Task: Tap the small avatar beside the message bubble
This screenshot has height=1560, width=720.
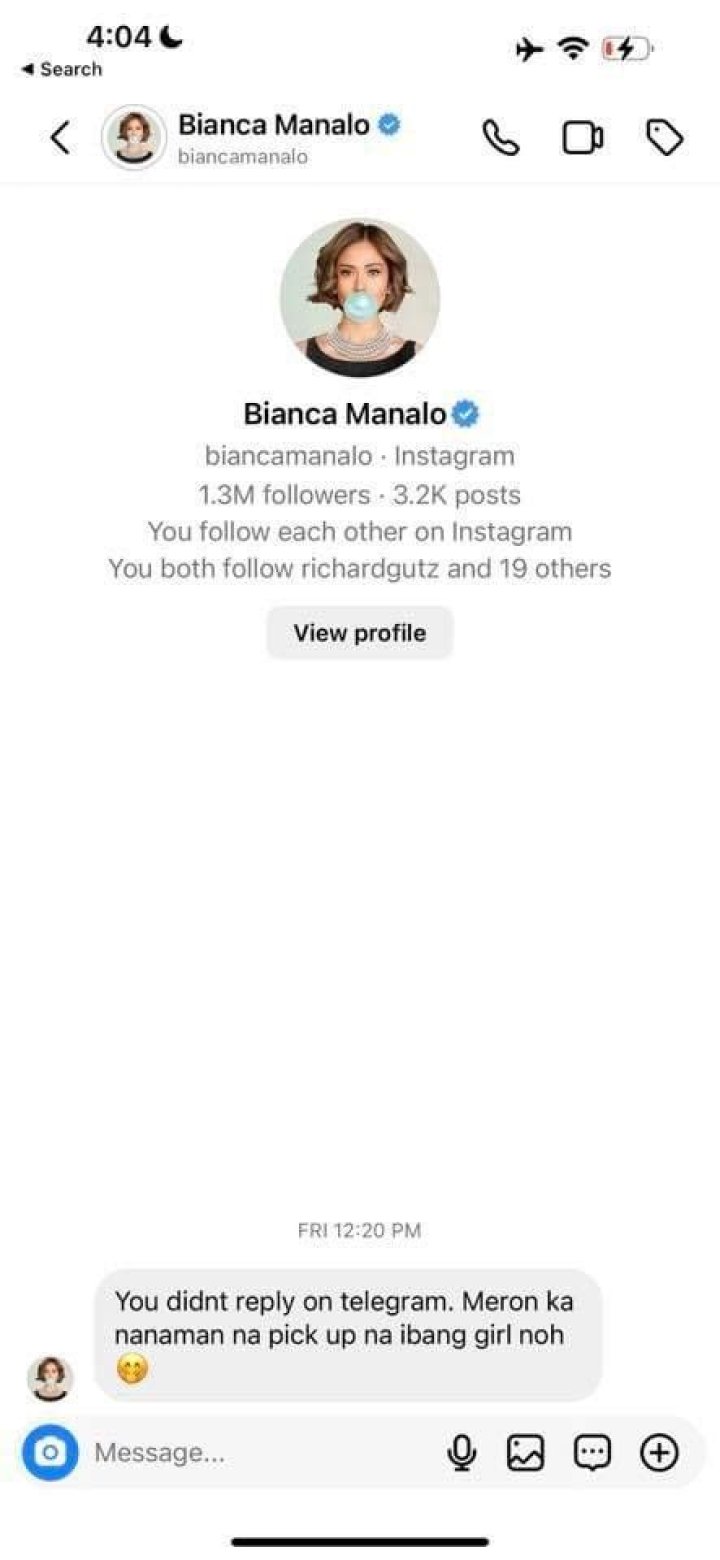Action: coord(52,1376)
